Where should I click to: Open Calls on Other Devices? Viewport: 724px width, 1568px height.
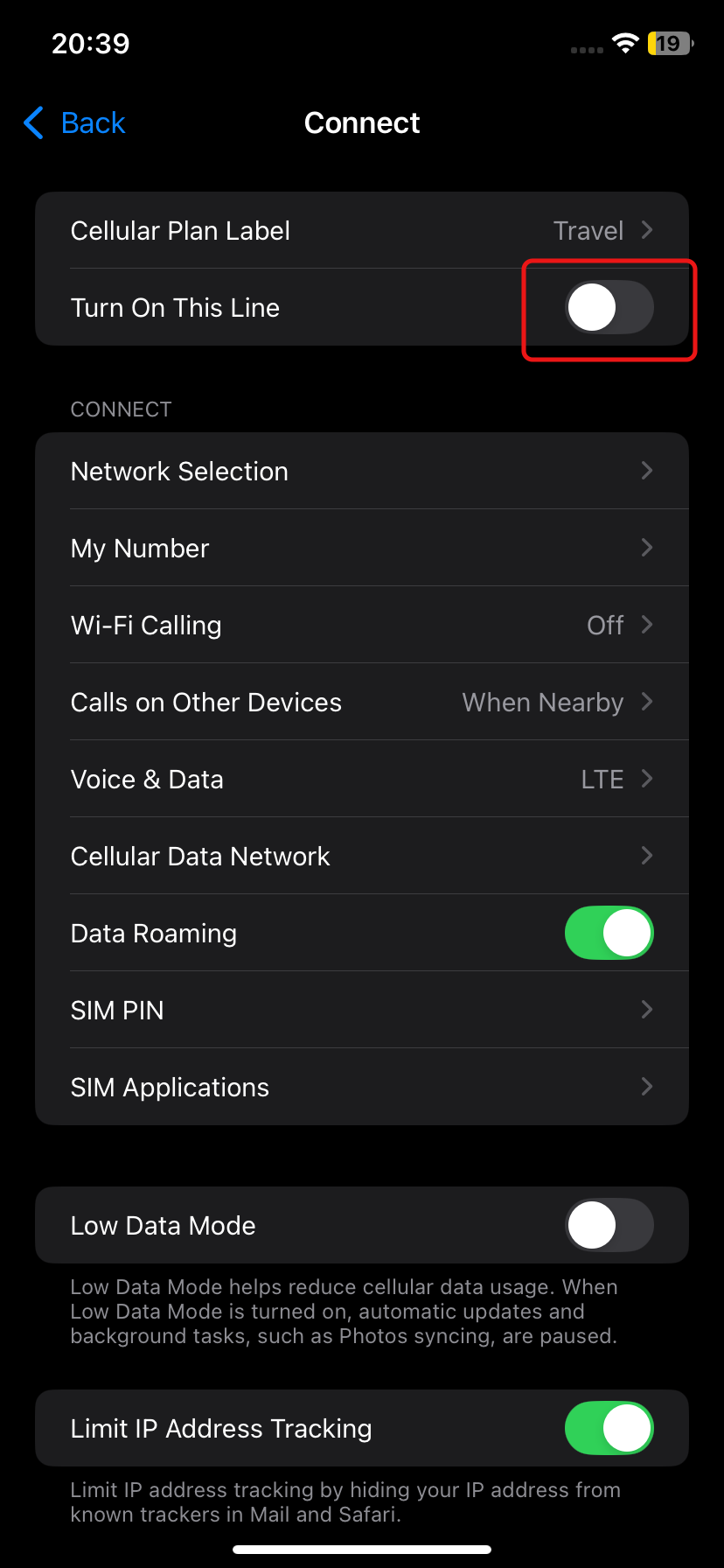362,702
